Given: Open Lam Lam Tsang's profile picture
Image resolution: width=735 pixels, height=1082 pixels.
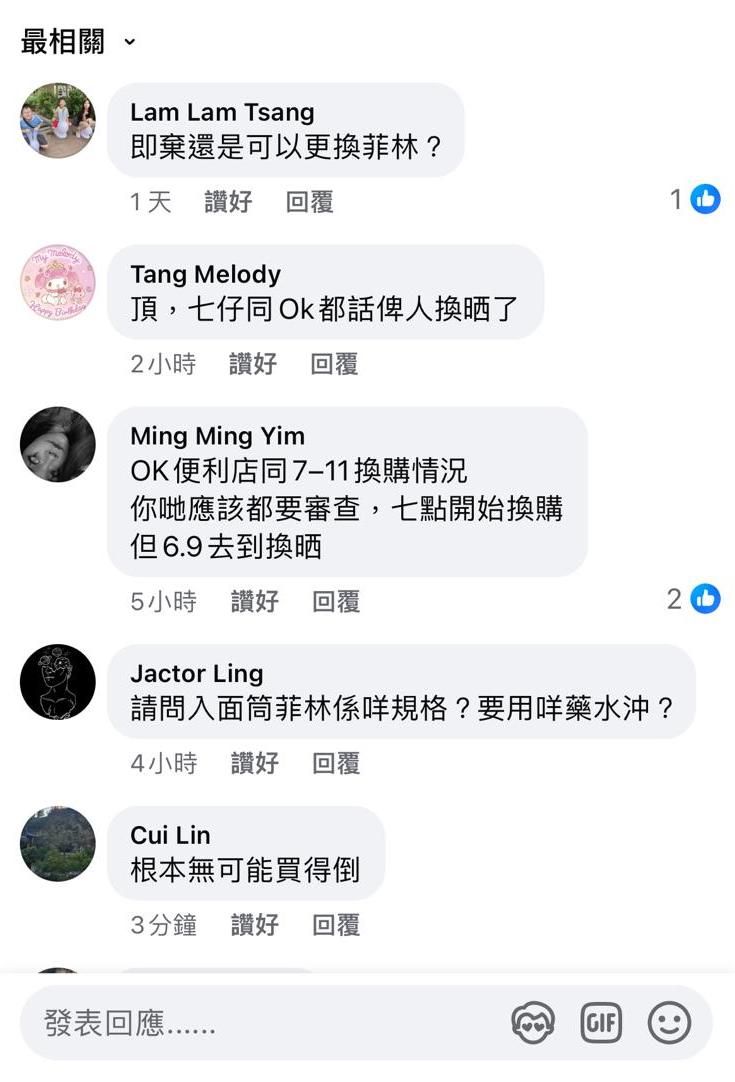Looking at the screenshot, I should (58, 120).
